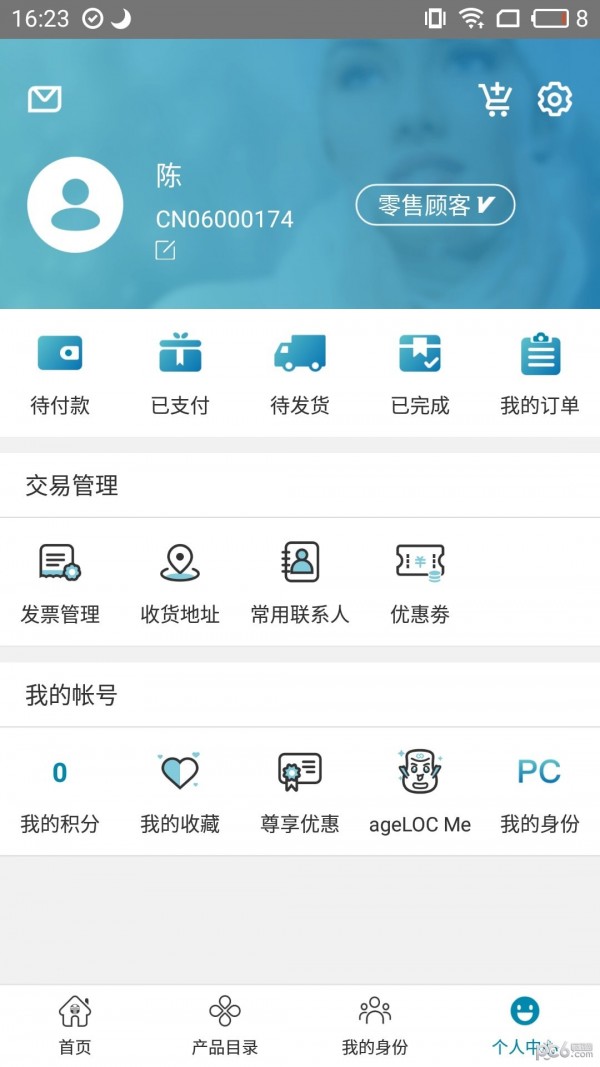The width and height of the screenshot is (600, 1067).
Task: Open 尊享优惠
Action: pyautogui.click(x=300, y=793)
